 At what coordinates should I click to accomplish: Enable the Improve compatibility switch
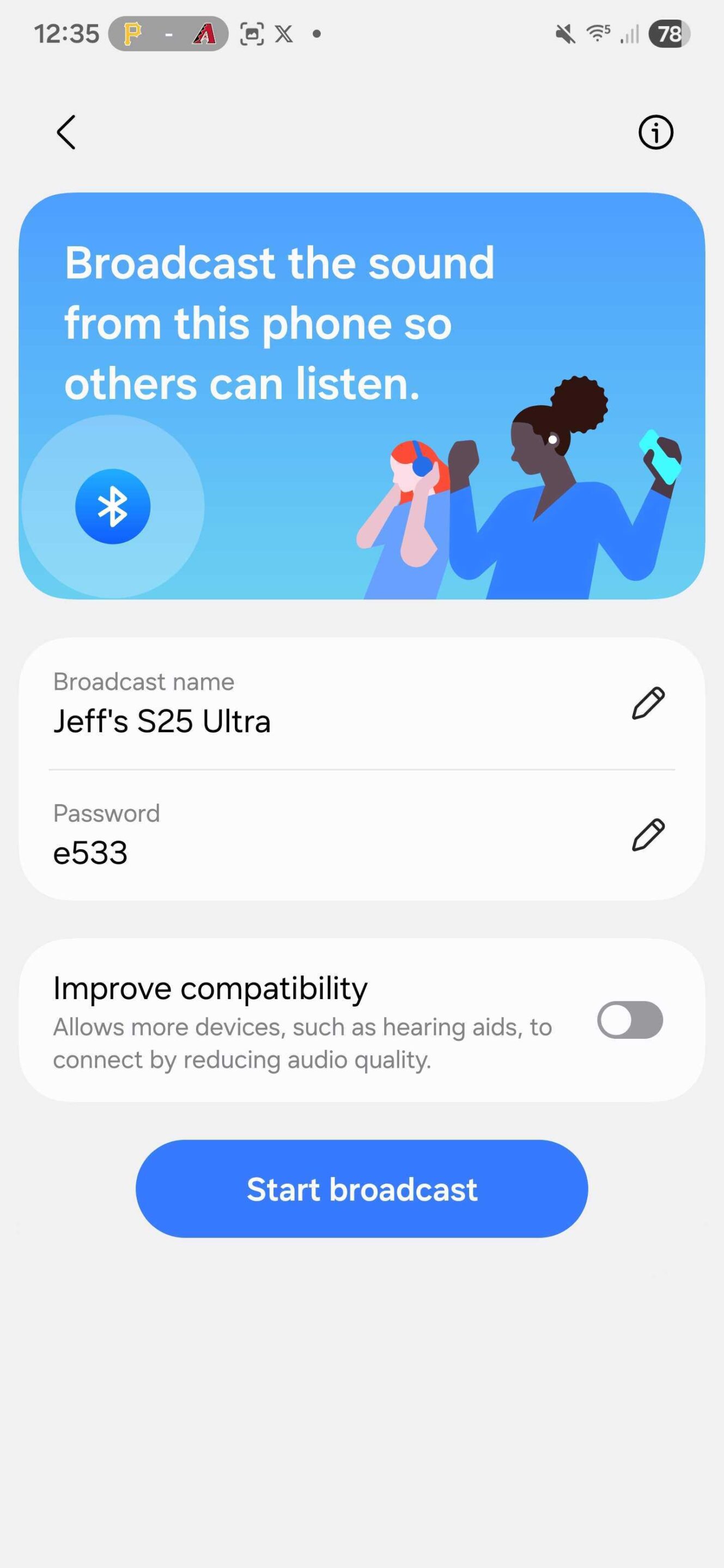coord(630,1020)
